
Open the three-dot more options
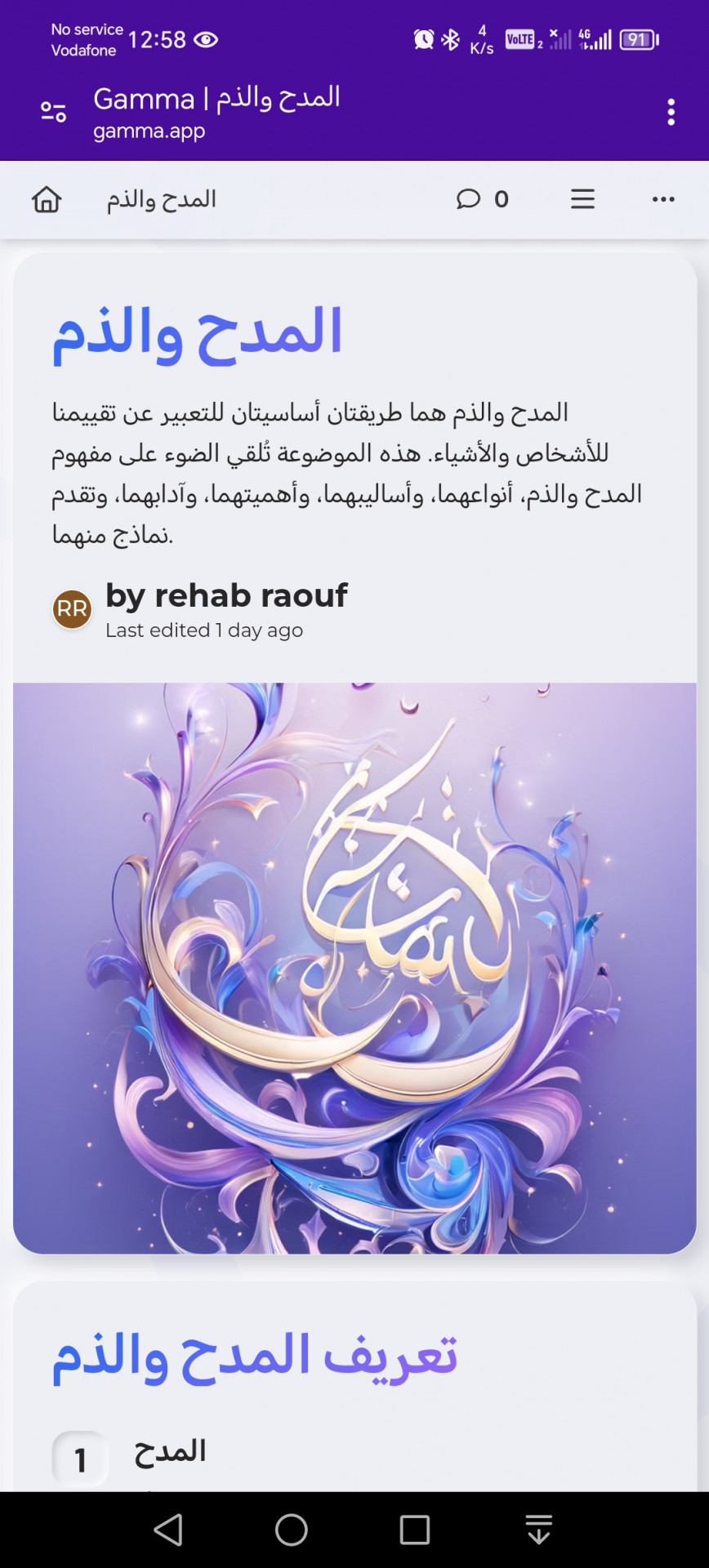(x=663, y=199)
